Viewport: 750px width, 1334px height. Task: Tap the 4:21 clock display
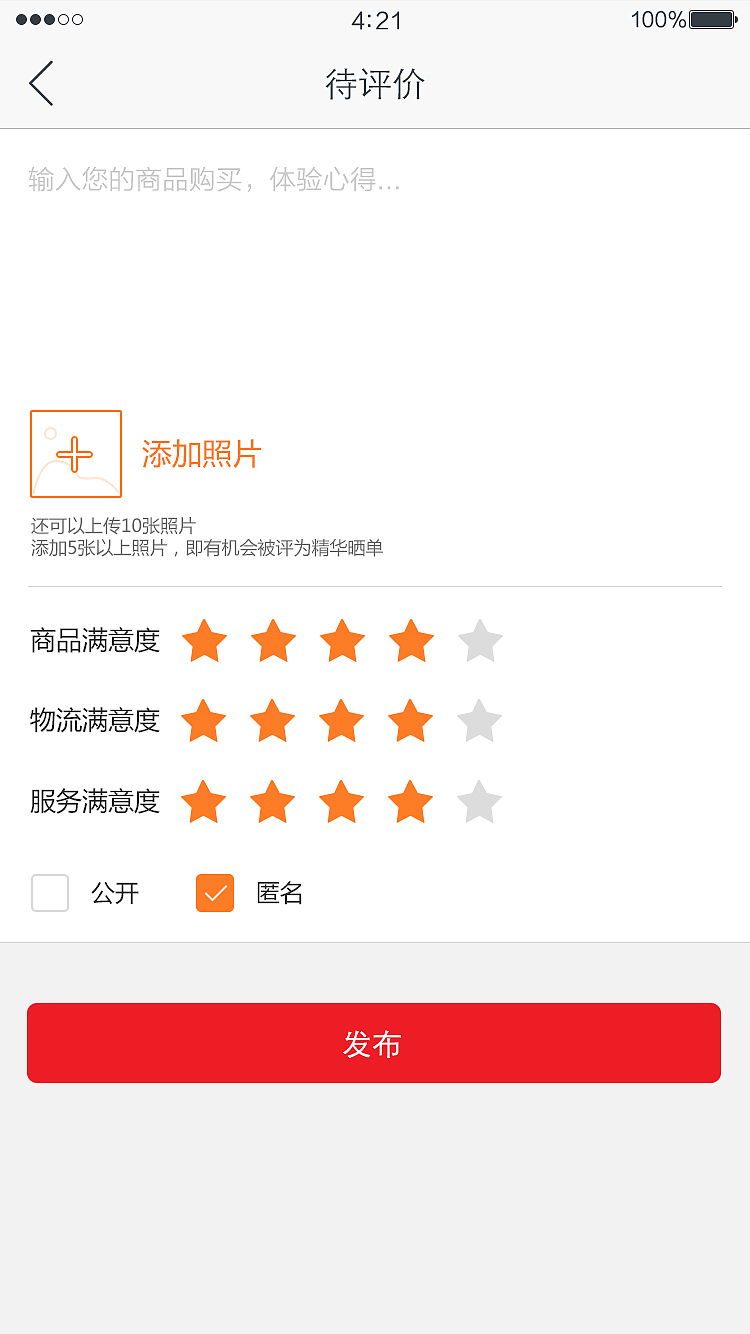[375, 19]
